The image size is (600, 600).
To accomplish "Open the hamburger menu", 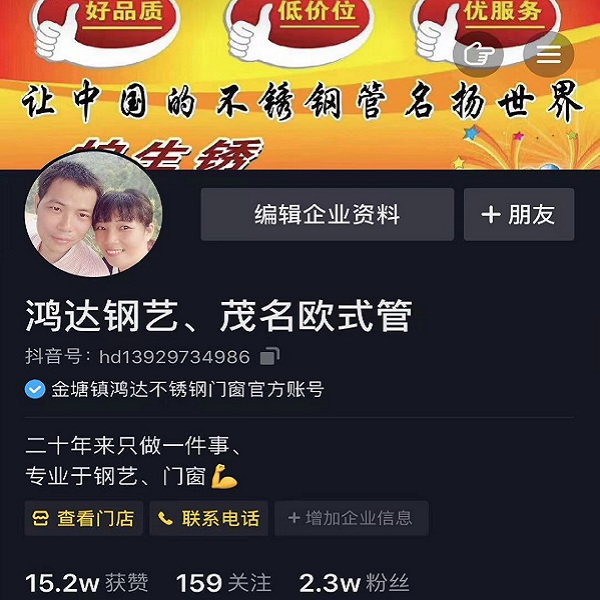I will click(x=548, y=54).
